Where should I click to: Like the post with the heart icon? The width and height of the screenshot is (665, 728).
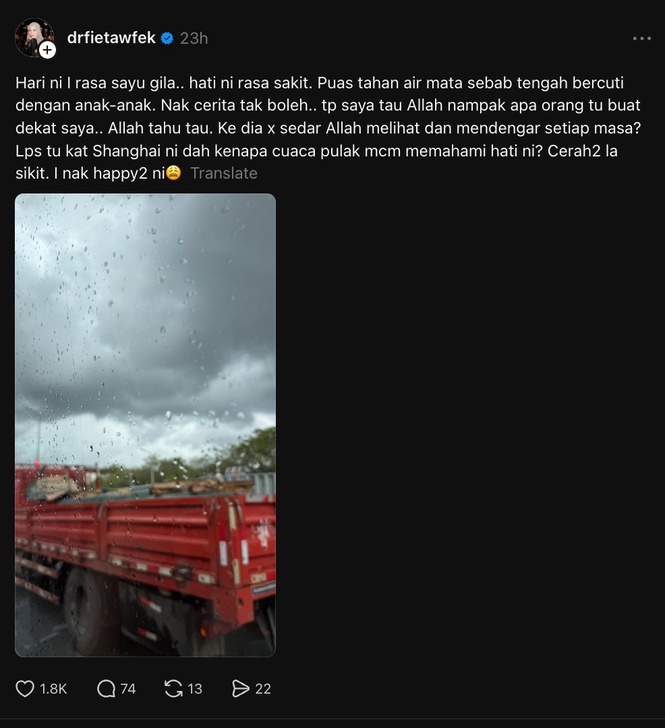click(25, 689)
